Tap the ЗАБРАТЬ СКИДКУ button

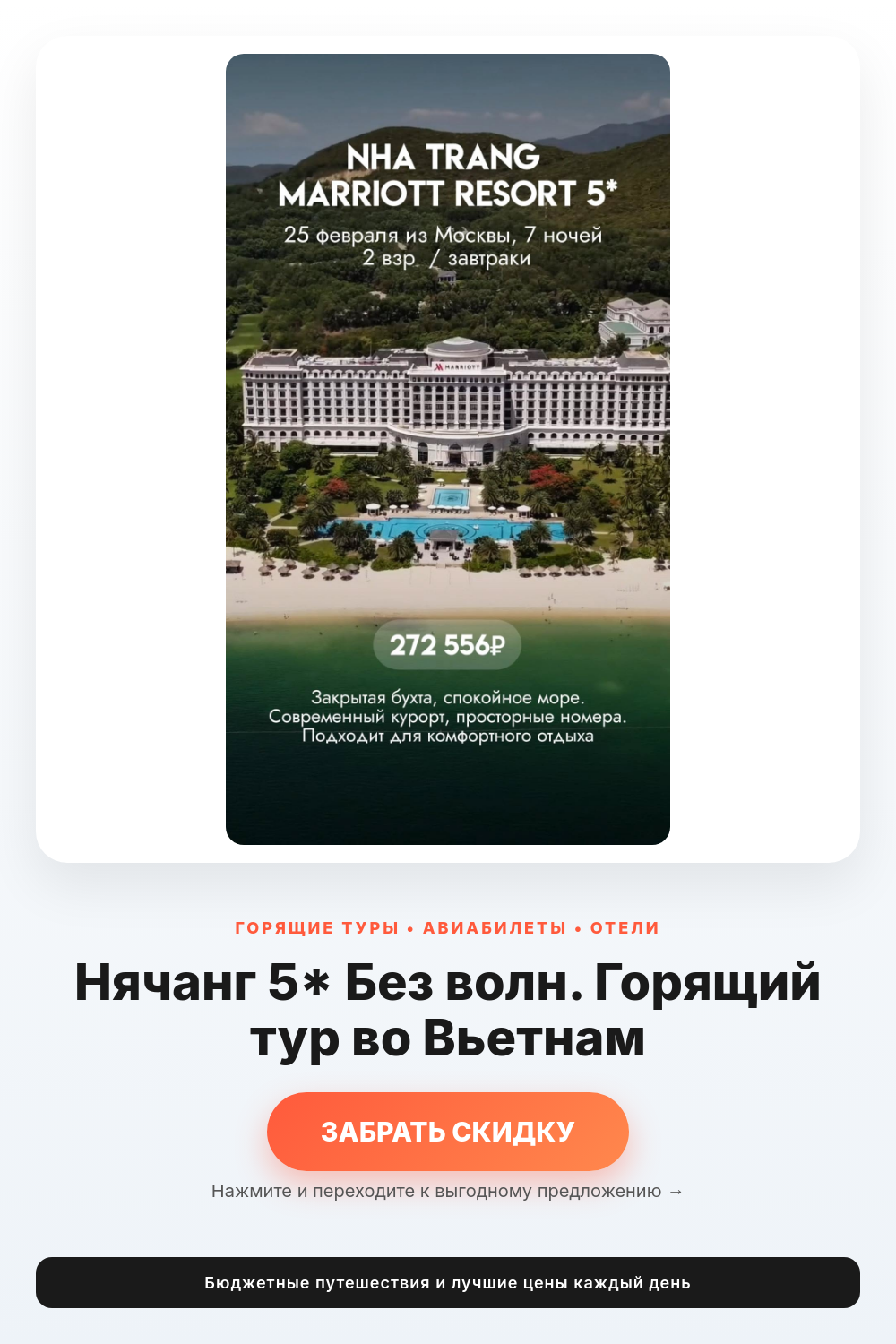pyautogui.click(x=448, y=1131)
